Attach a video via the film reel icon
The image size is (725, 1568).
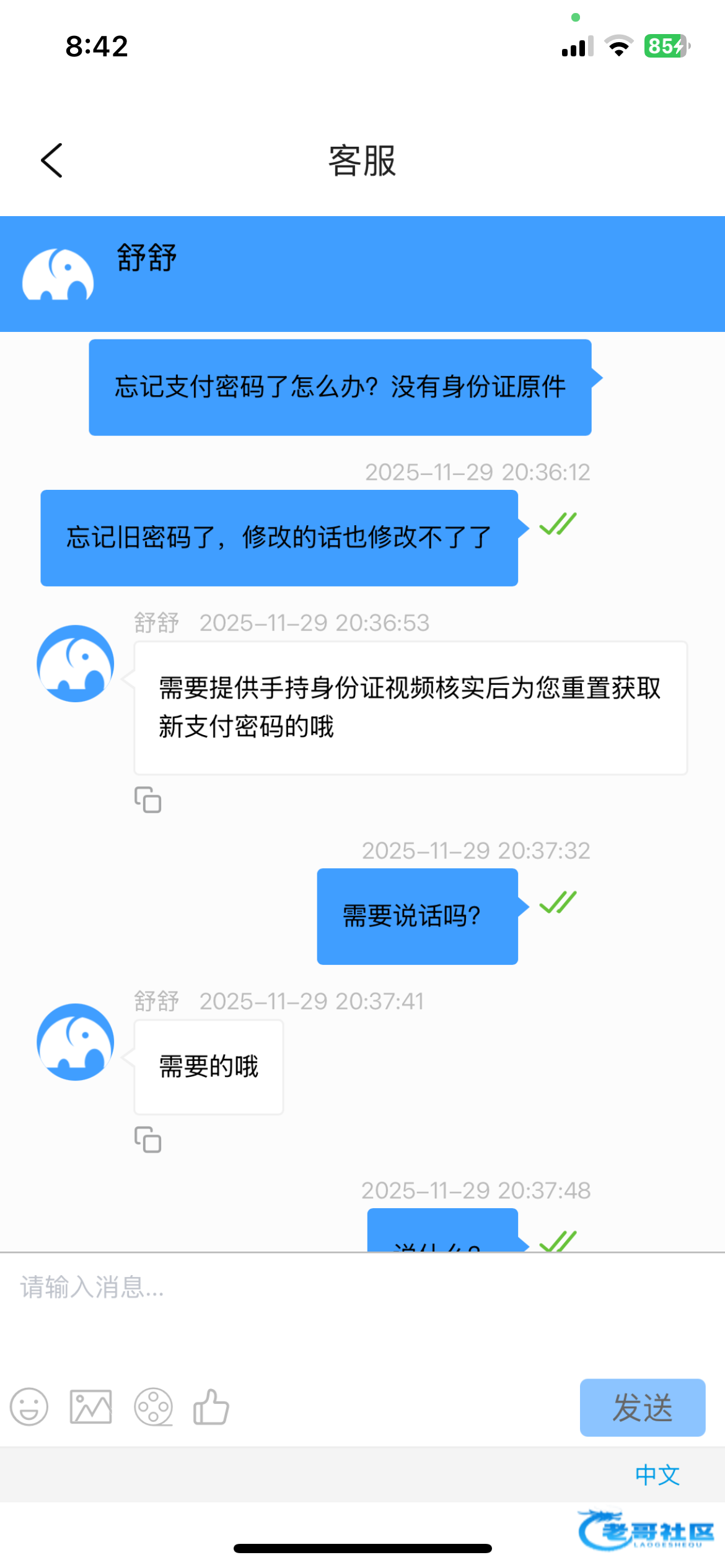(x=153, y=1407)
